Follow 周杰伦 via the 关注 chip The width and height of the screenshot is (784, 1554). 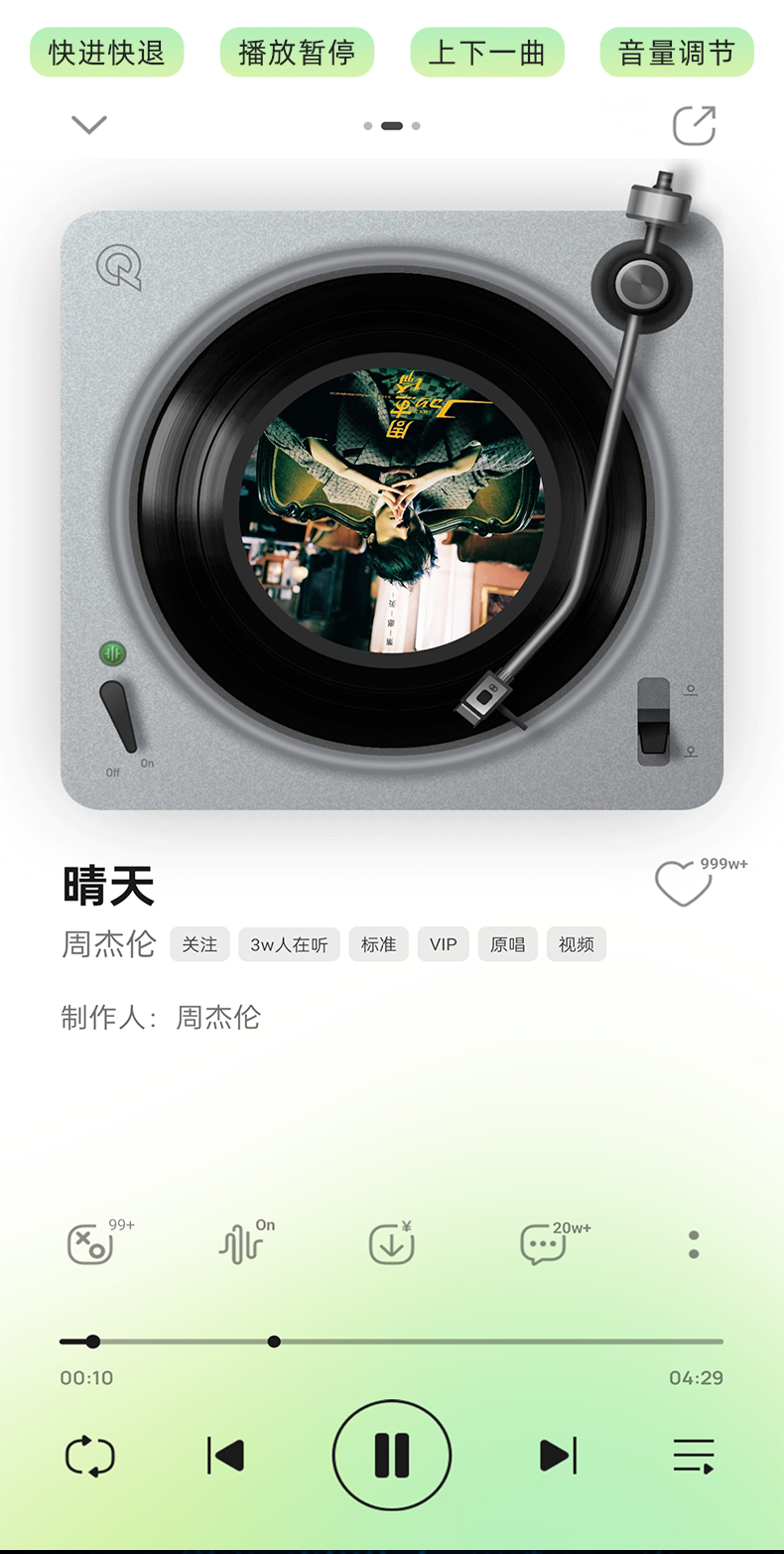click(199, 944)
